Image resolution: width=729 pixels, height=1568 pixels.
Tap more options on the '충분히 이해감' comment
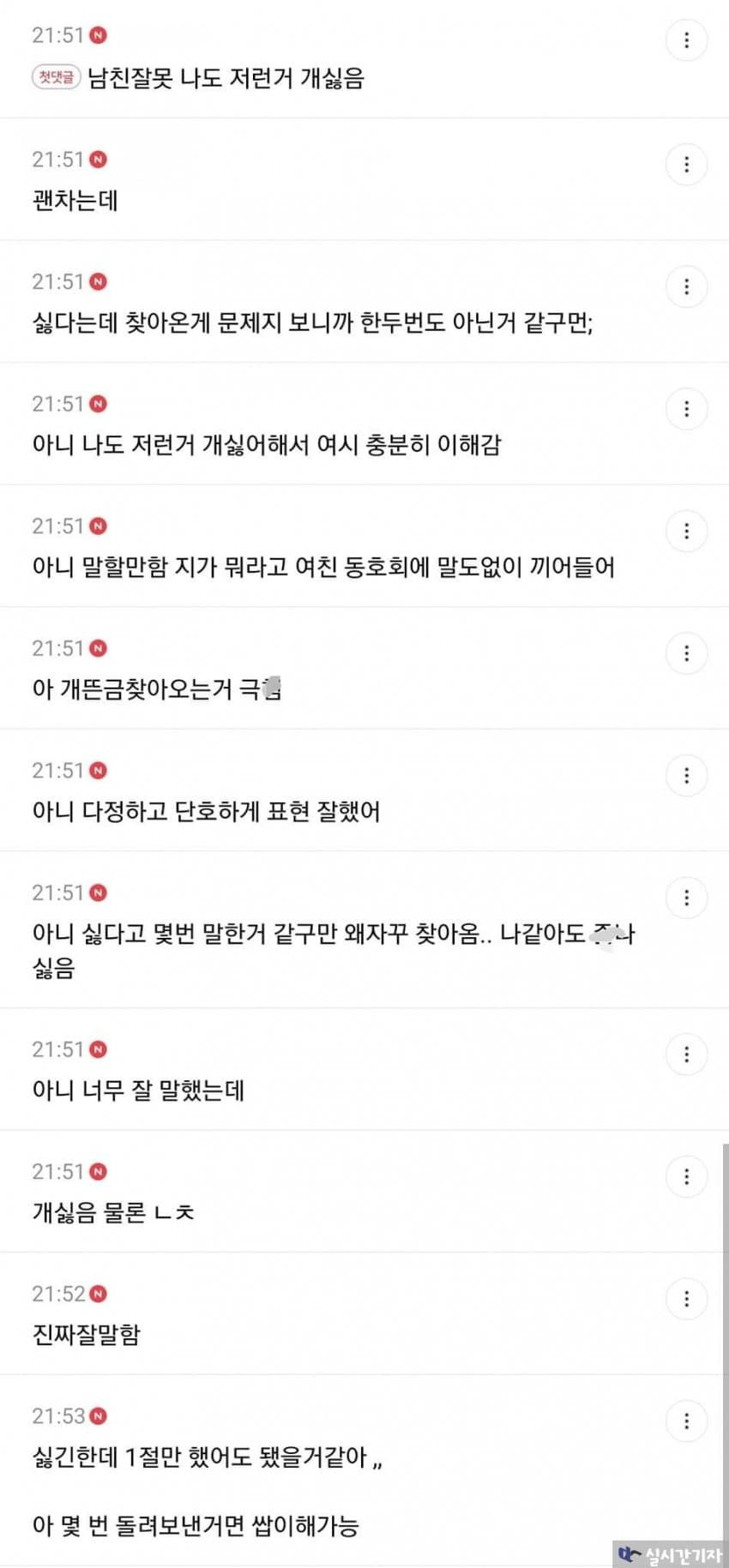coord(686,409)
